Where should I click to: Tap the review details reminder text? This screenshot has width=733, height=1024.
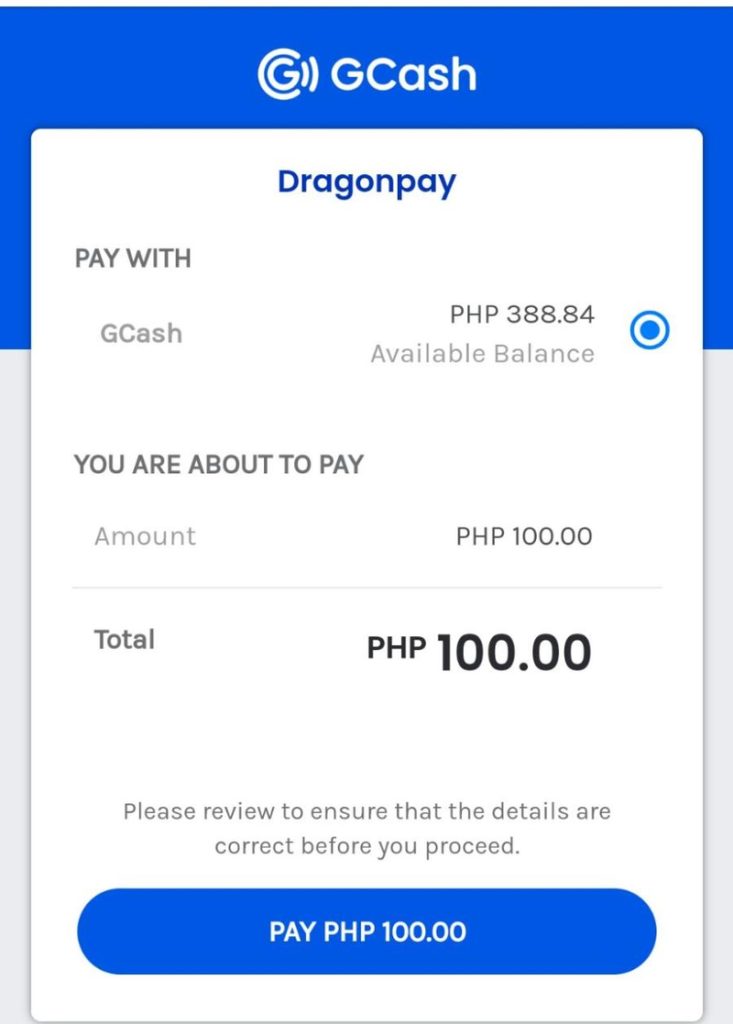pos(366,828)
